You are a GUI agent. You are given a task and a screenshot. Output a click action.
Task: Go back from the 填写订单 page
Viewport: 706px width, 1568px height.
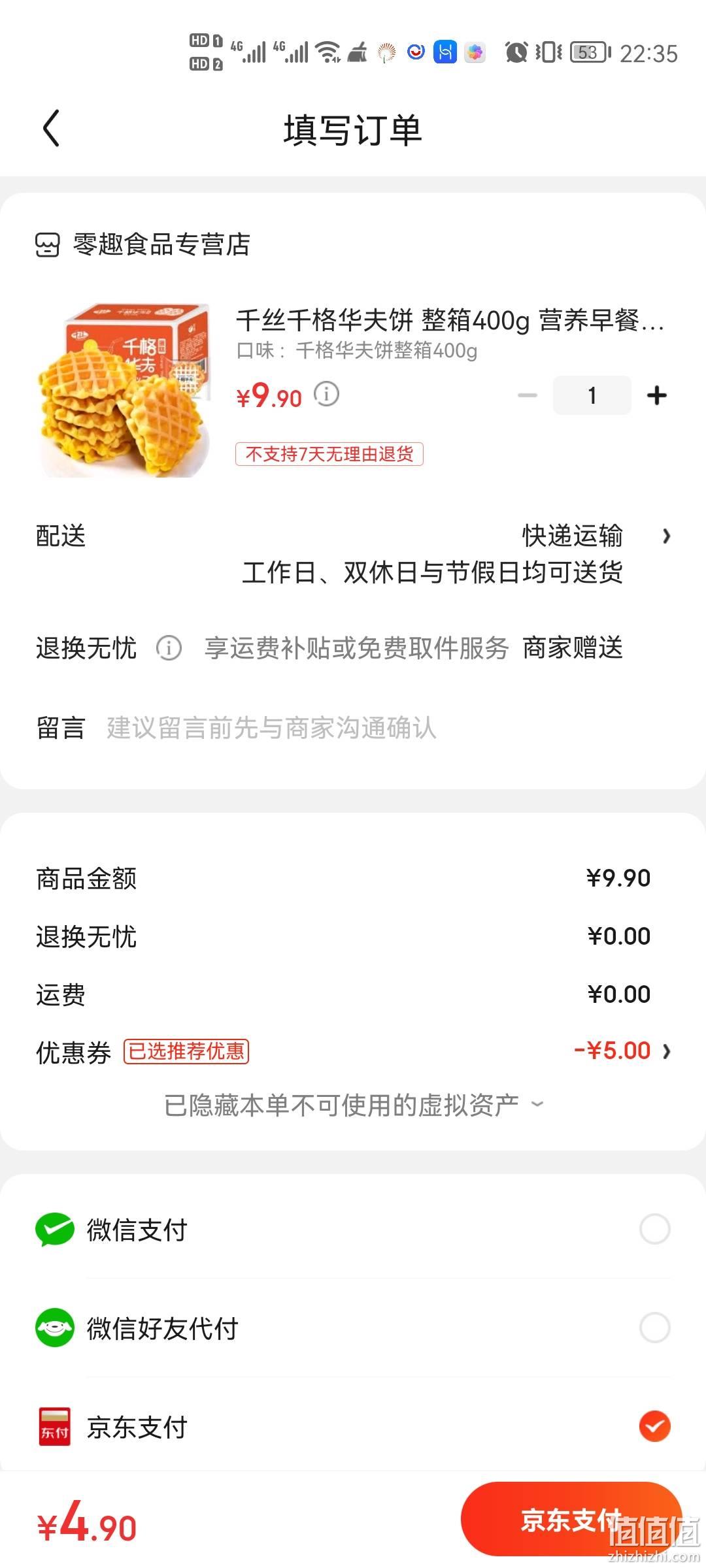pyautogui.click(x=51, y=128)
